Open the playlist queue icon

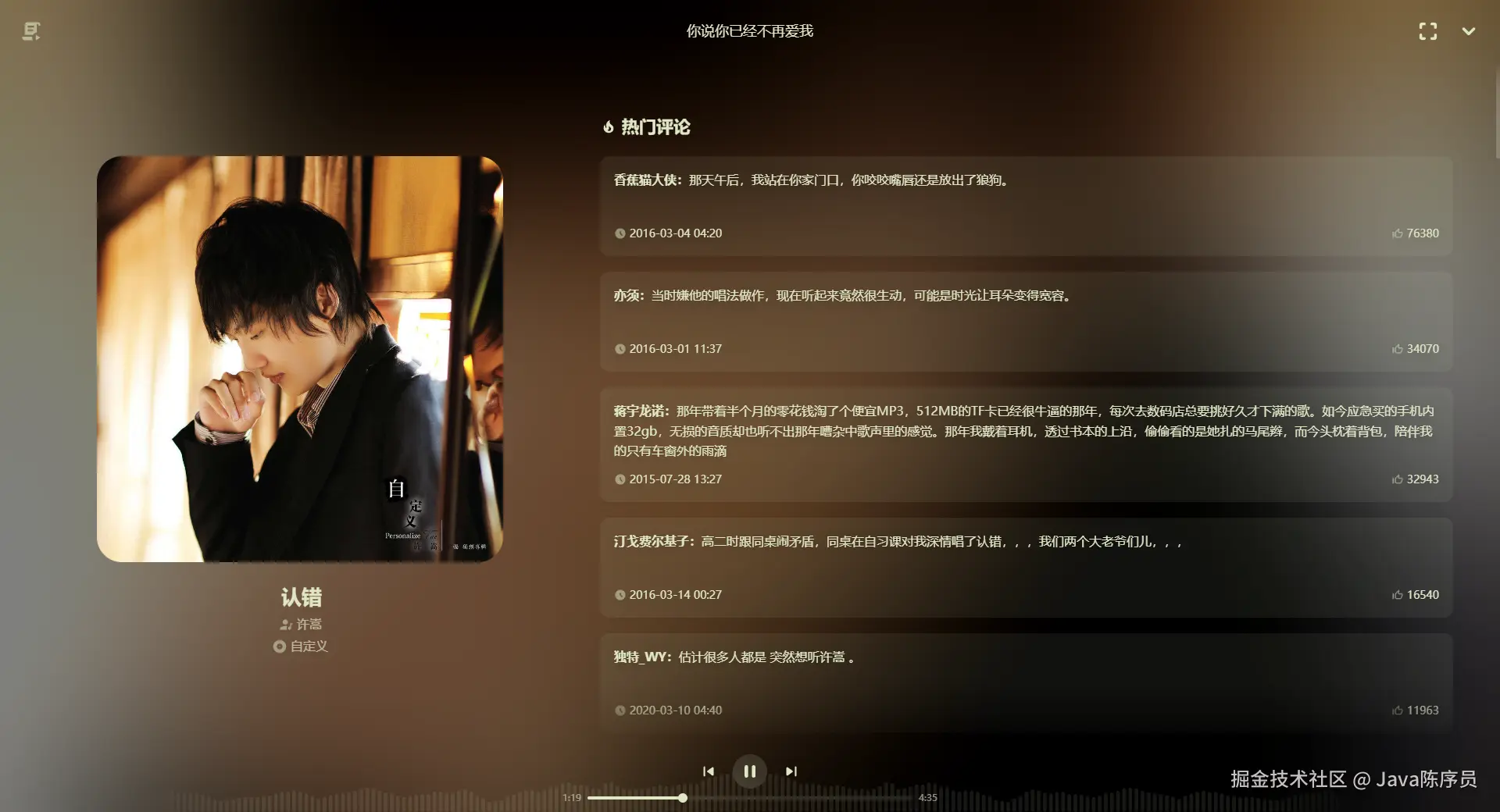point(30,31)
